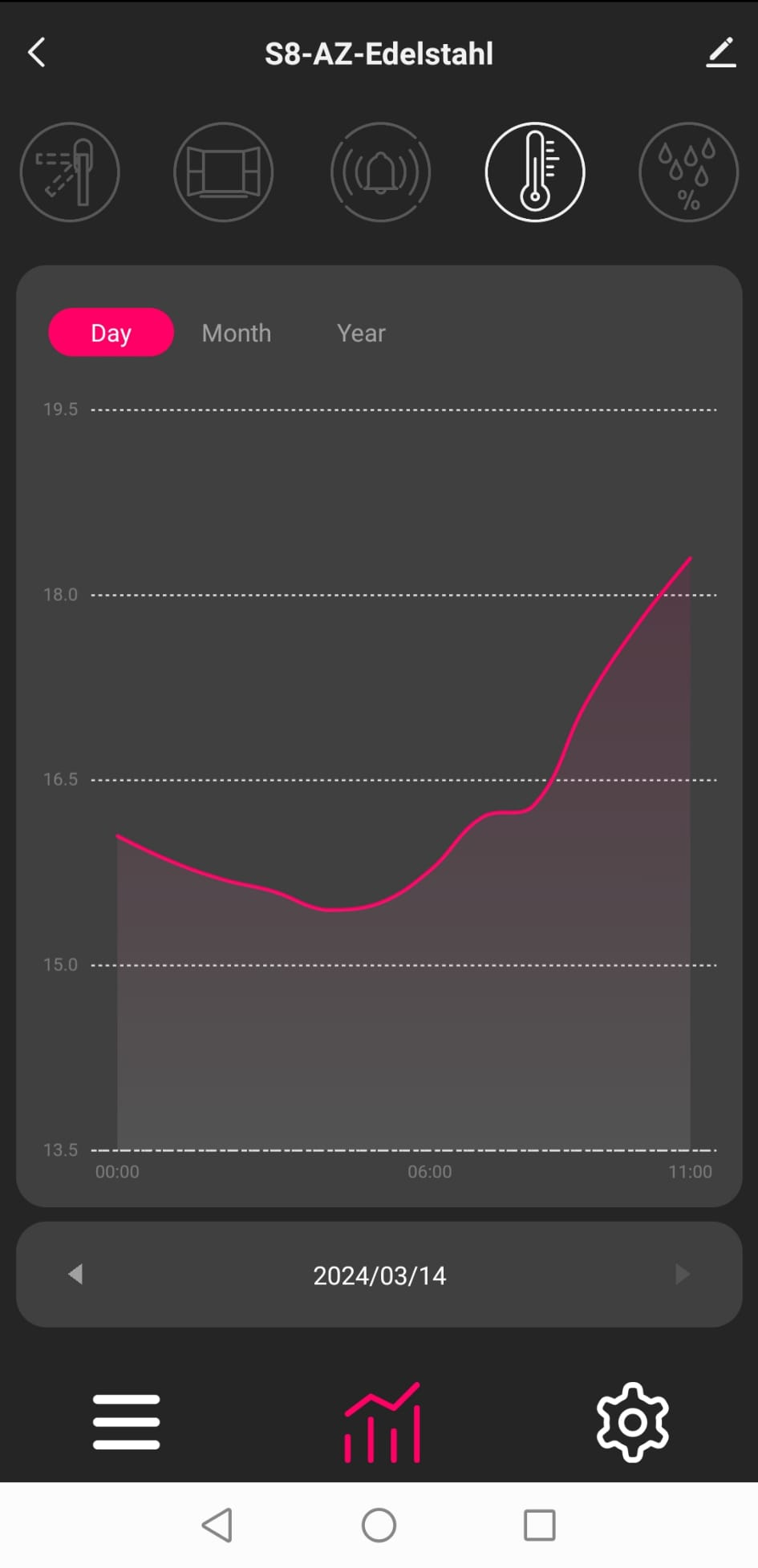Edit the device name with the pencil icon
Viewport: 758px width, 1568px height.
[x=720, y=53]
